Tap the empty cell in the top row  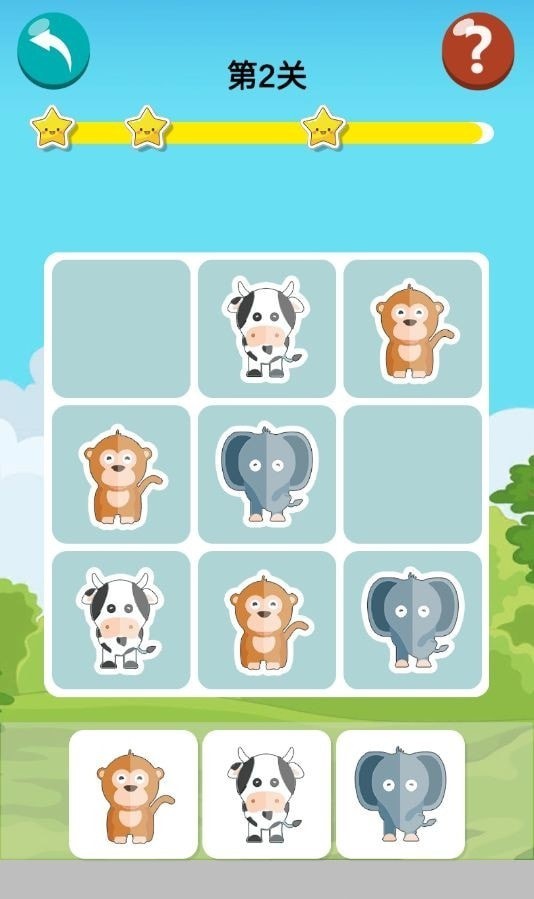click(121, 329)
